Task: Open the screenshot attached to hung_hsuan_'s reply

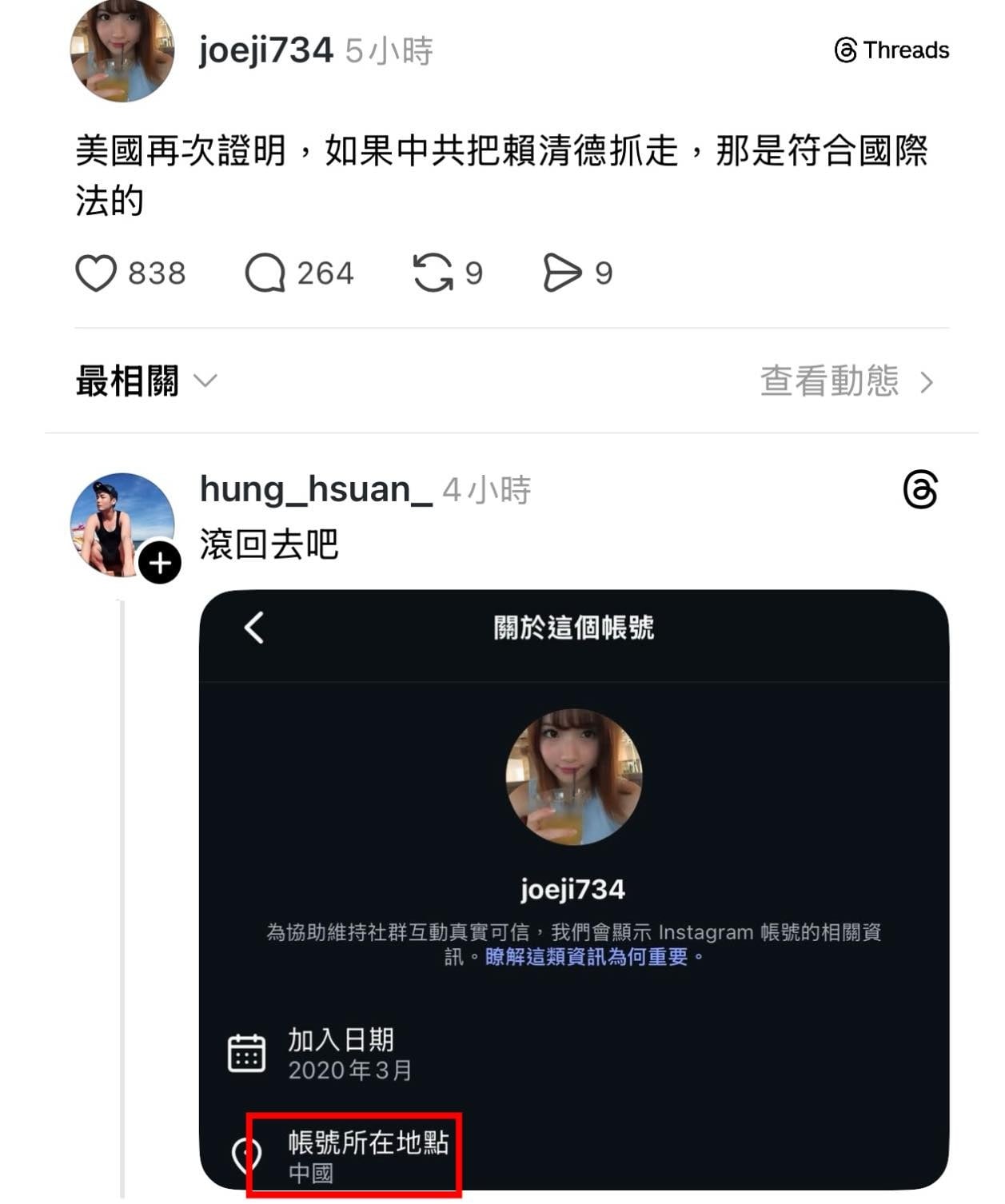Action: [573, 887]
